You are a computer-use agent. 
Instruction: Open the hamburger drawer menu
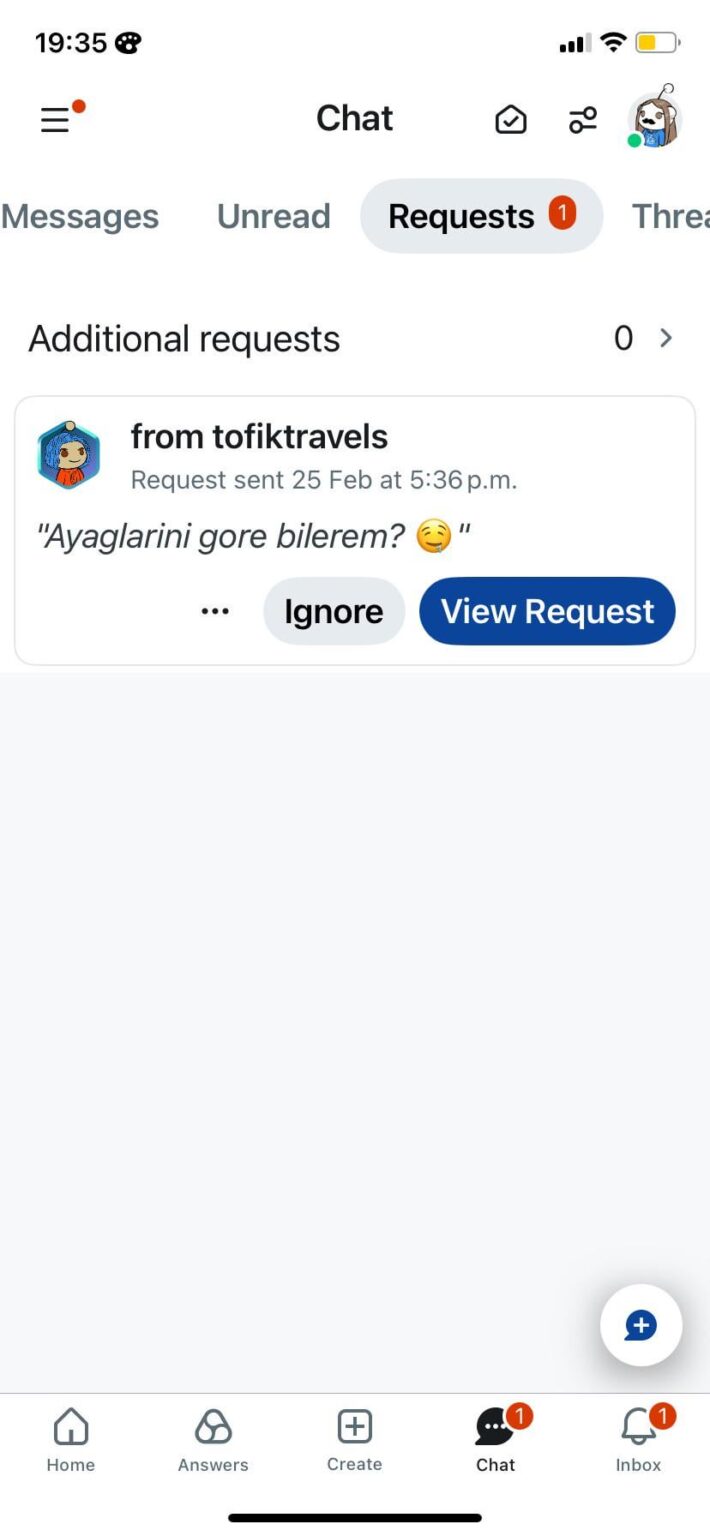tap(56, 120)
